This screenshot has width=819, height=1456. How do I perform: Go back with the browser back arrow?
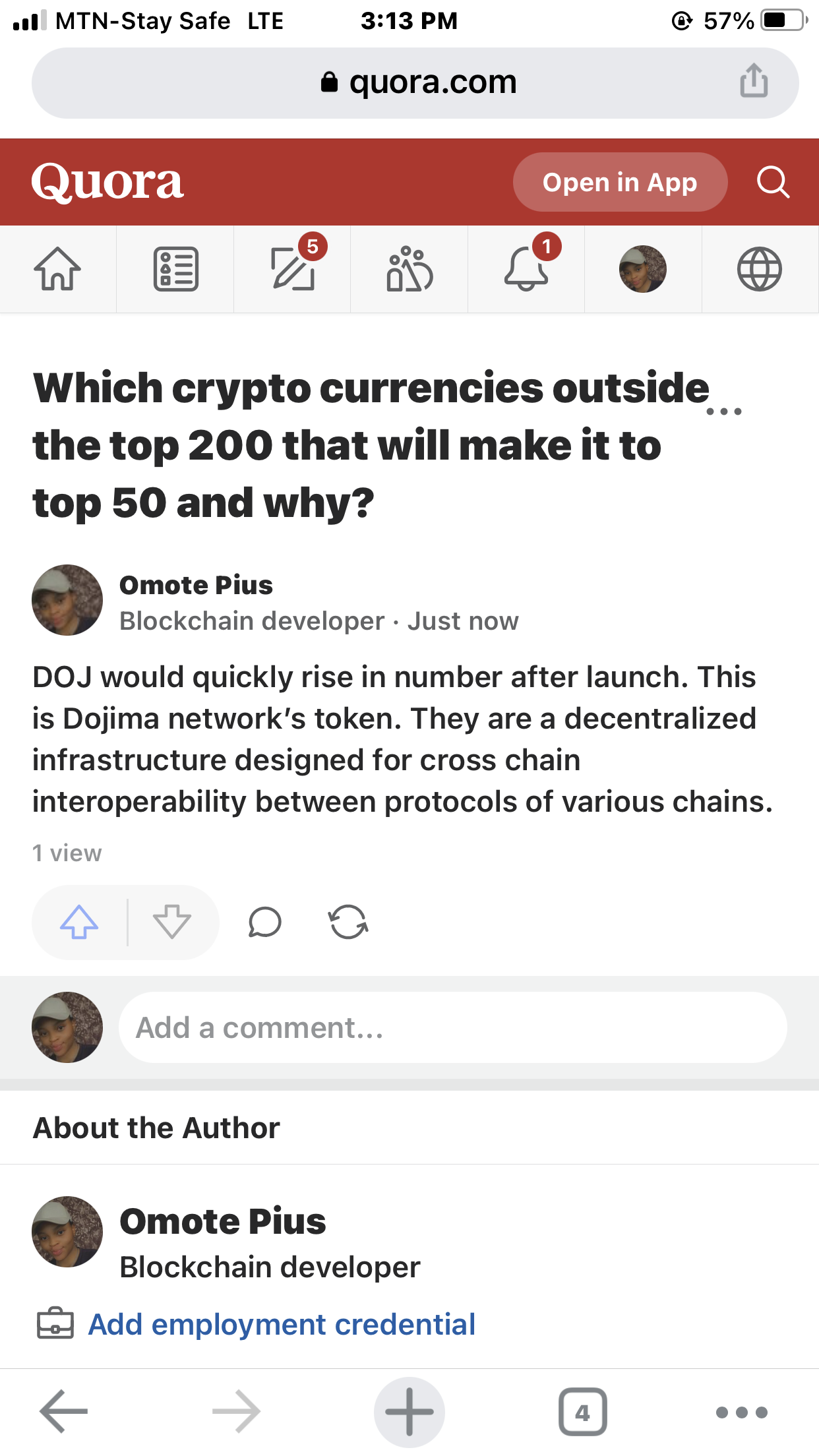tap(63, 1411)
